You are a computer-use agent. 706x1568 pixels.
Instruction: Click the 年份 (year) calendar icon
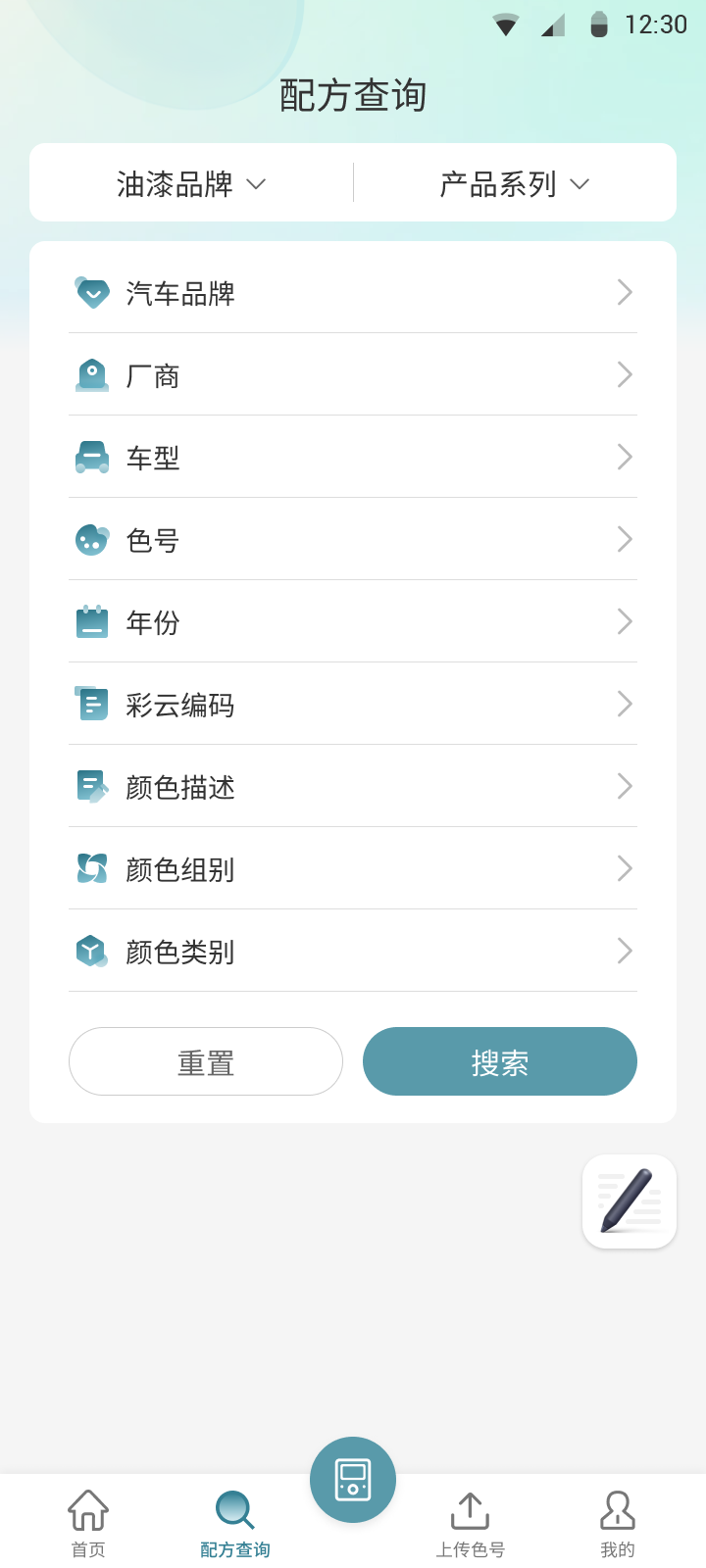[x=90, y=621]
